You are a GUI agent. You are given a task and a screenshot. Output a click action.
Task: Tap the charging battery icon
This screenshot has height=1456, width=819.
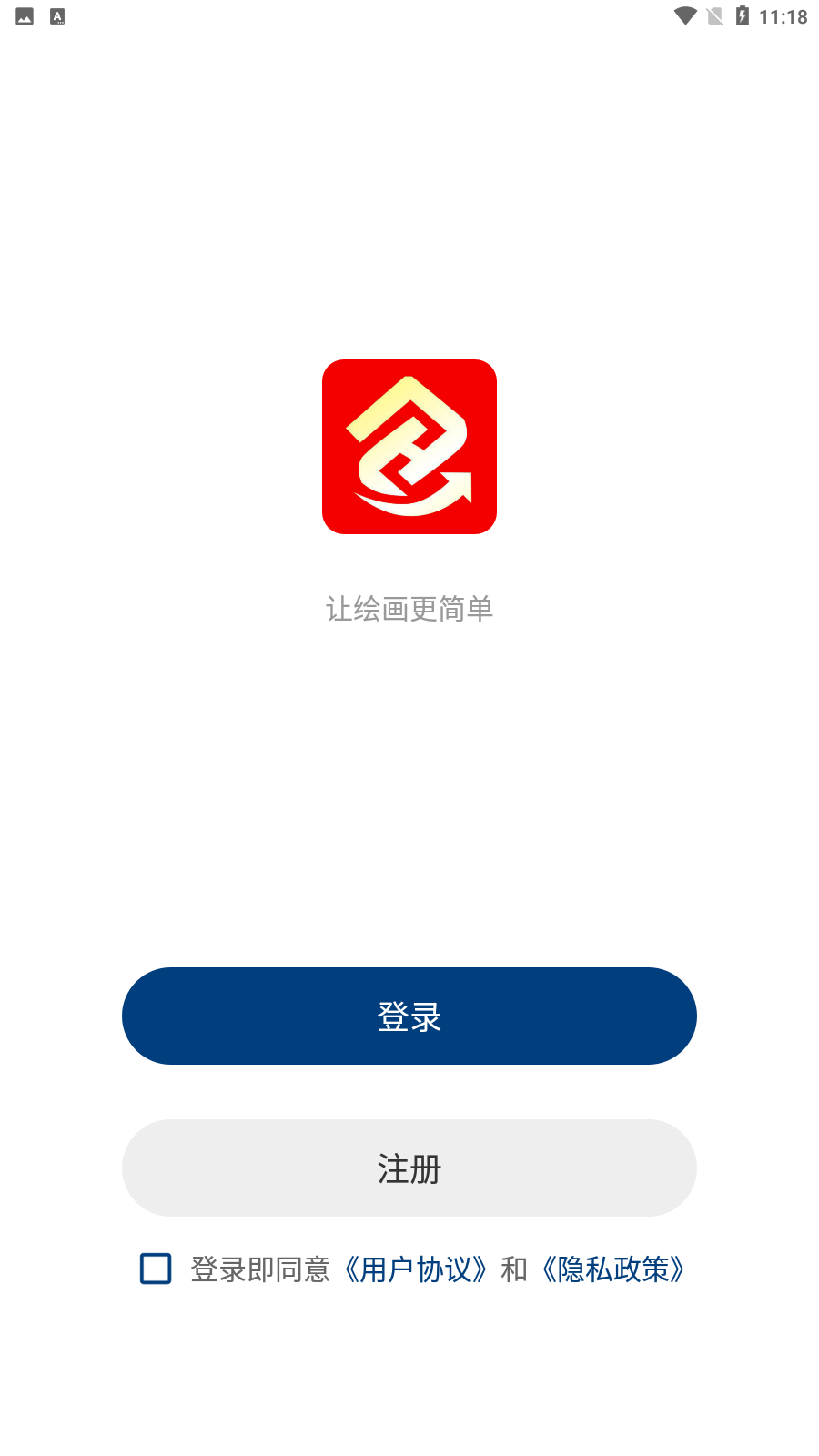click(x=744, y=15)
